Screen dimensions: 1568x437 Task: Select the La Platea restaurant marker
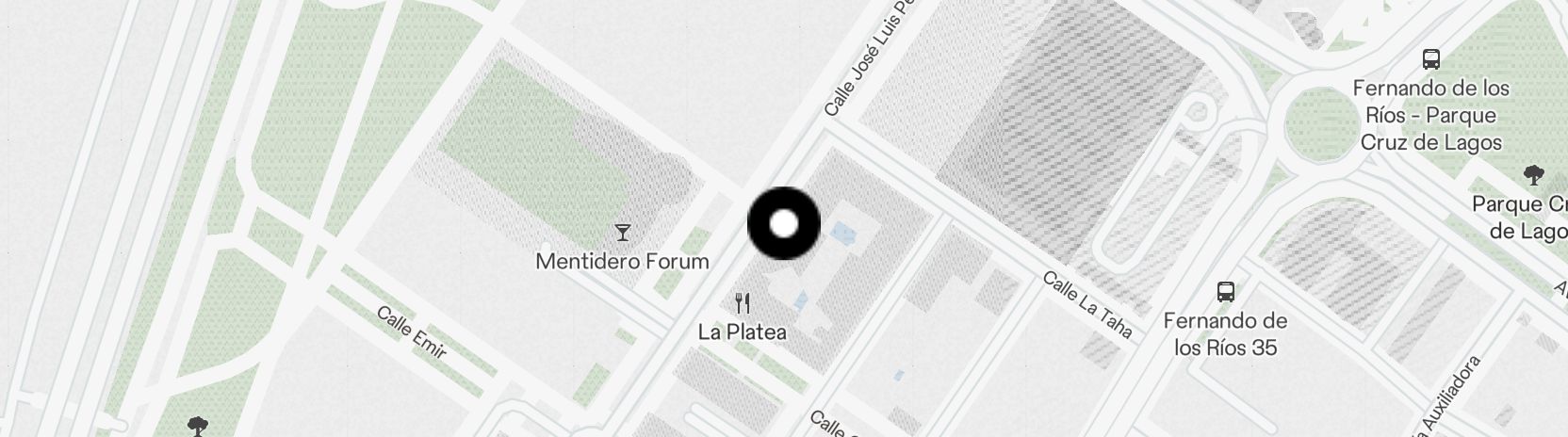coord(743,303)
